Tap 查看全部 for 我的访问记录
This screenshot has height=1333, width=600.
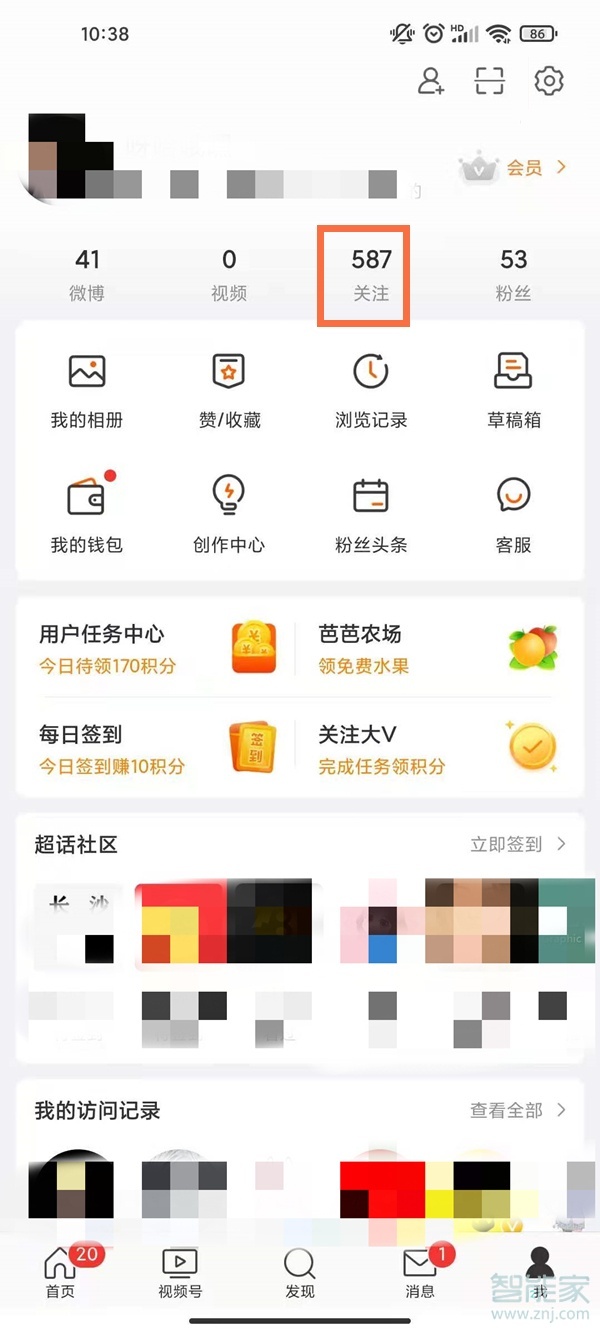pyautogui.click(x=516, y=1110)
